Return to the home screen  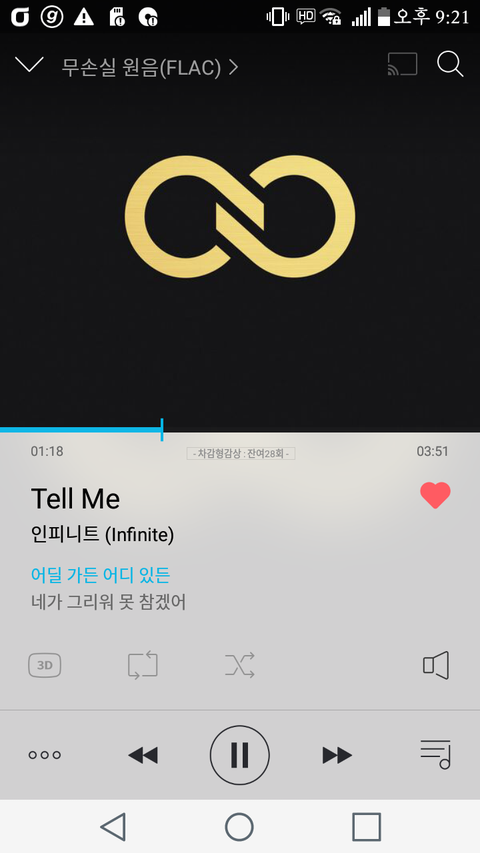239,827
